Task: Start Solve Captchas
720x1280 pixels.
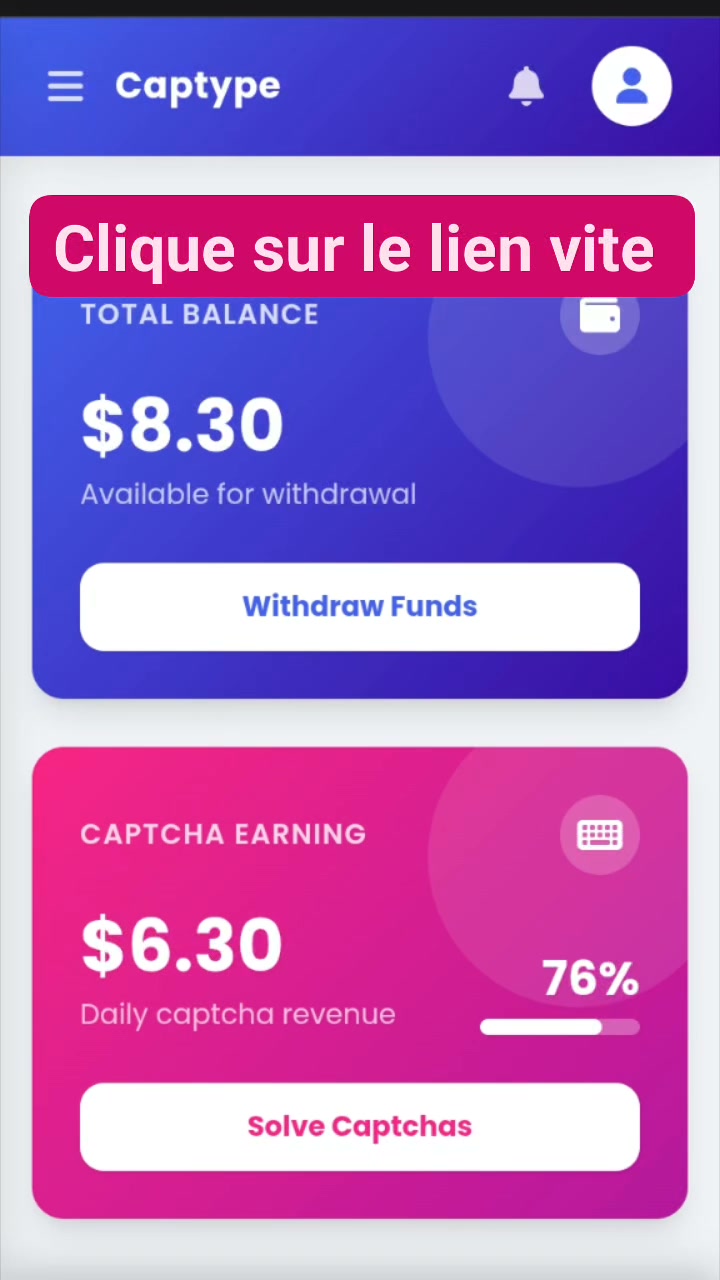Action: [x=360, y=1127]
